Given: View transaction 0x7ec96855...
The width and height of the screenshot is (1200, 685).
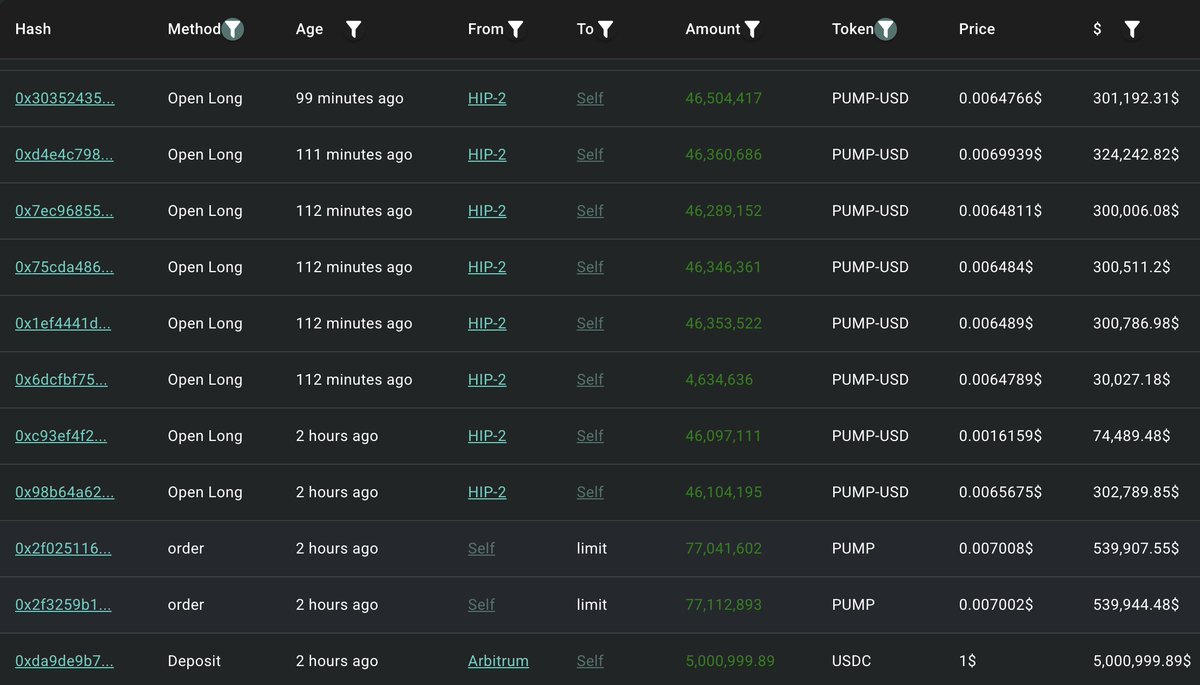Looking at the screenshot, I should coord(64,211).
